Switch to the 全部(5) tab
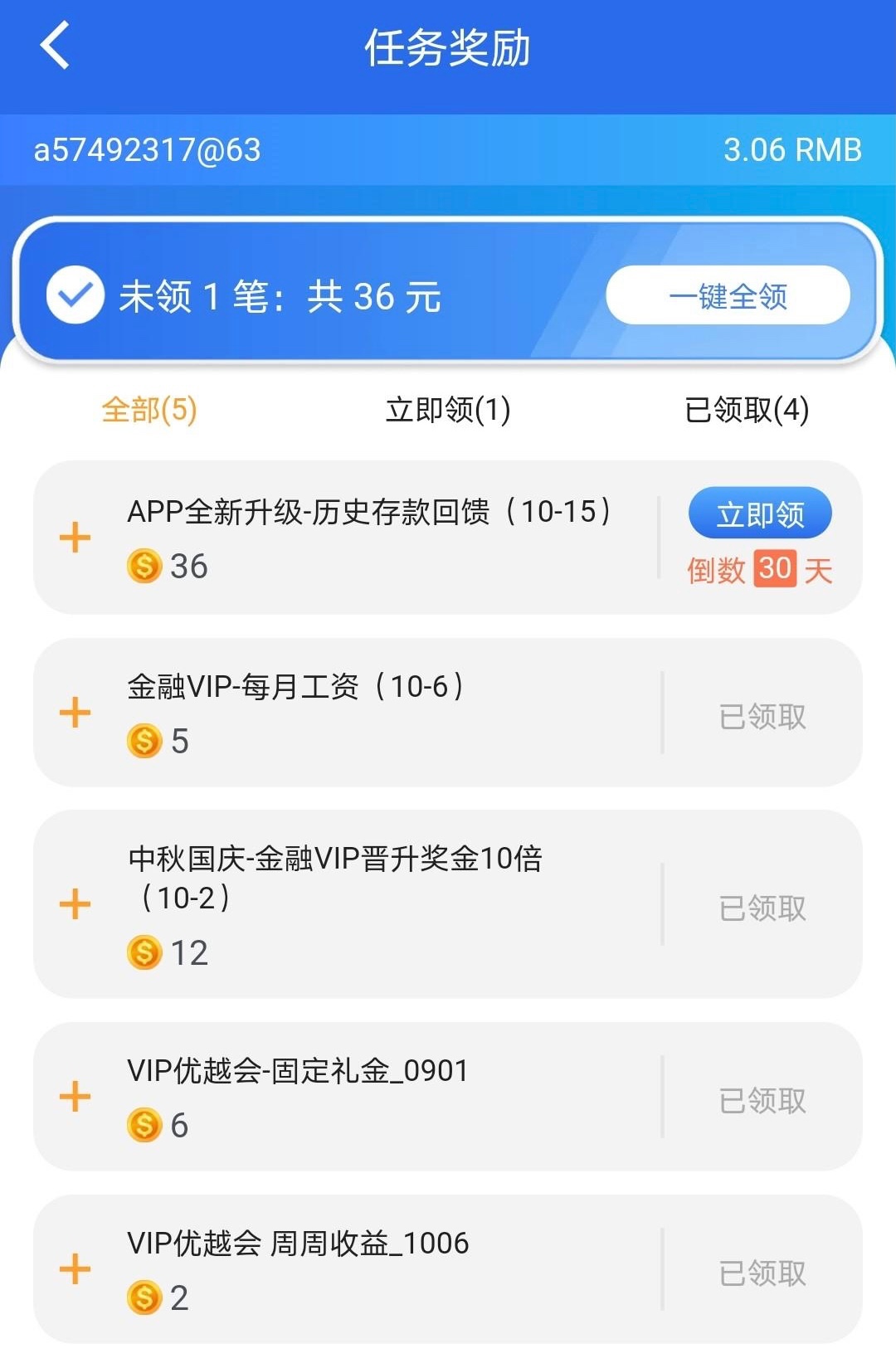896x1368 pixels. [149, 410]
